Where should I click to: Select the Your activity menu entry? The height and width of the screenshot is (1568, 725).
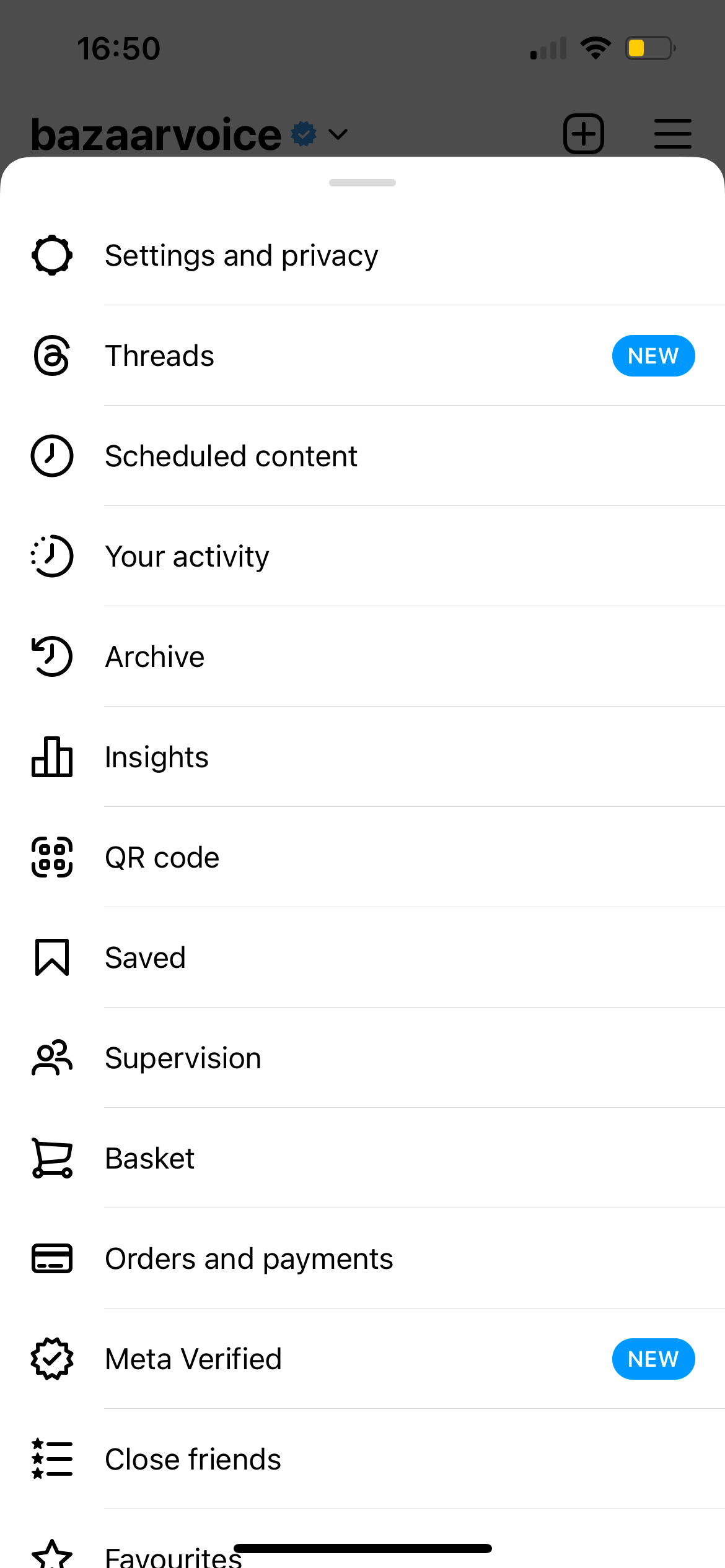point(187,556)
